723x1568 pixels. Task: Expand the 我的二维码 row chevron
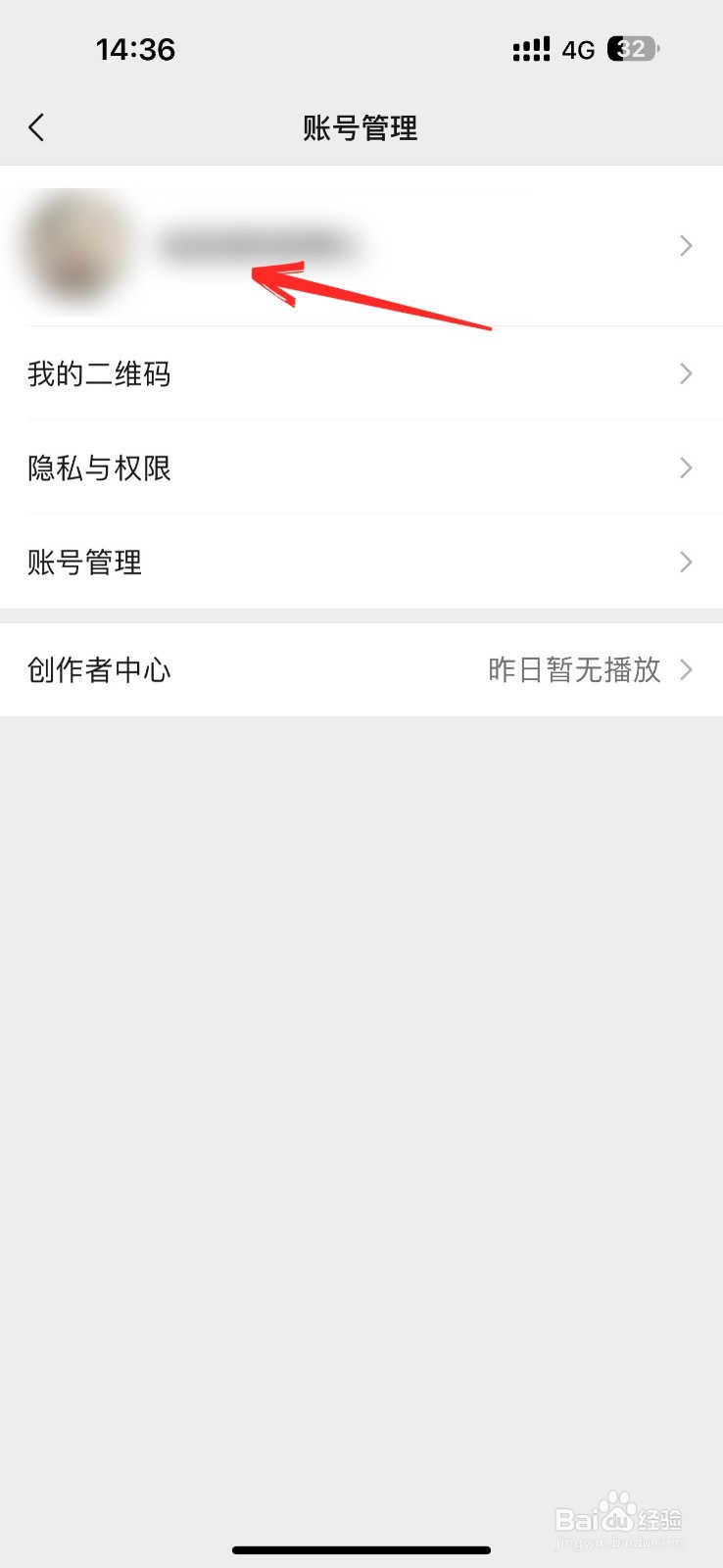point(685,373)
